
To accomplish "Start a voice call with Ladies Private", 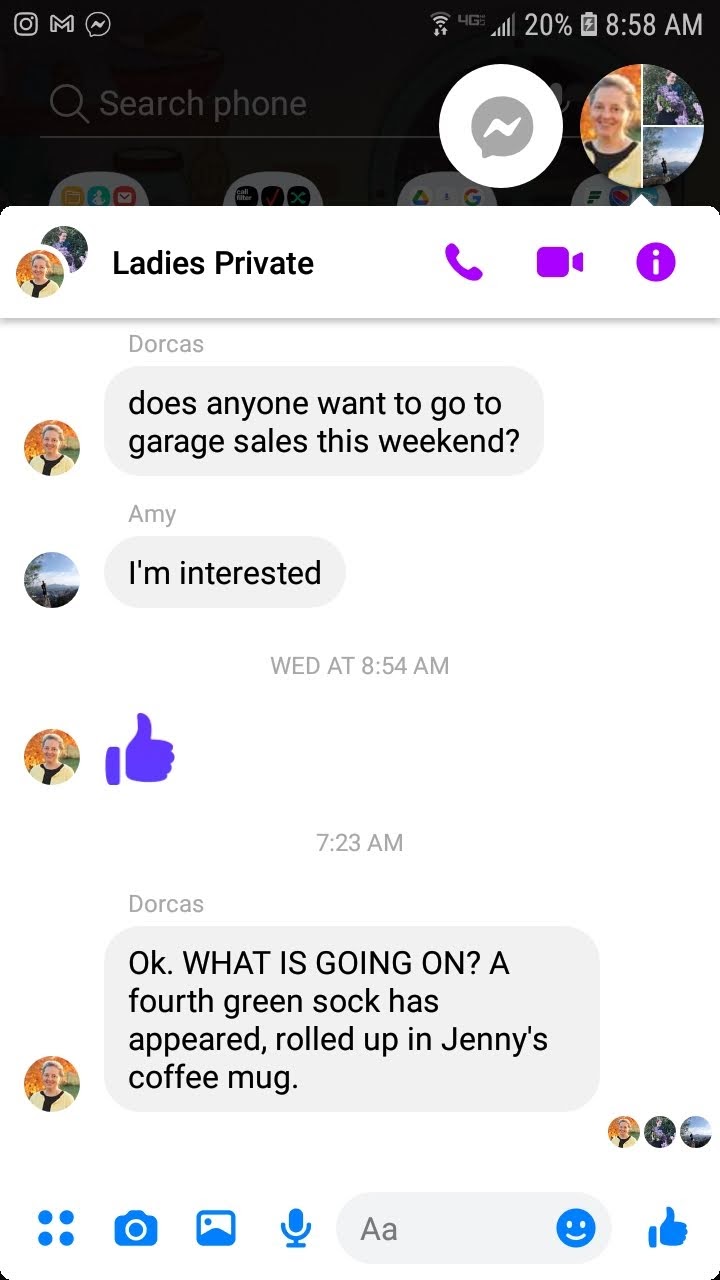I will point(464,263).
